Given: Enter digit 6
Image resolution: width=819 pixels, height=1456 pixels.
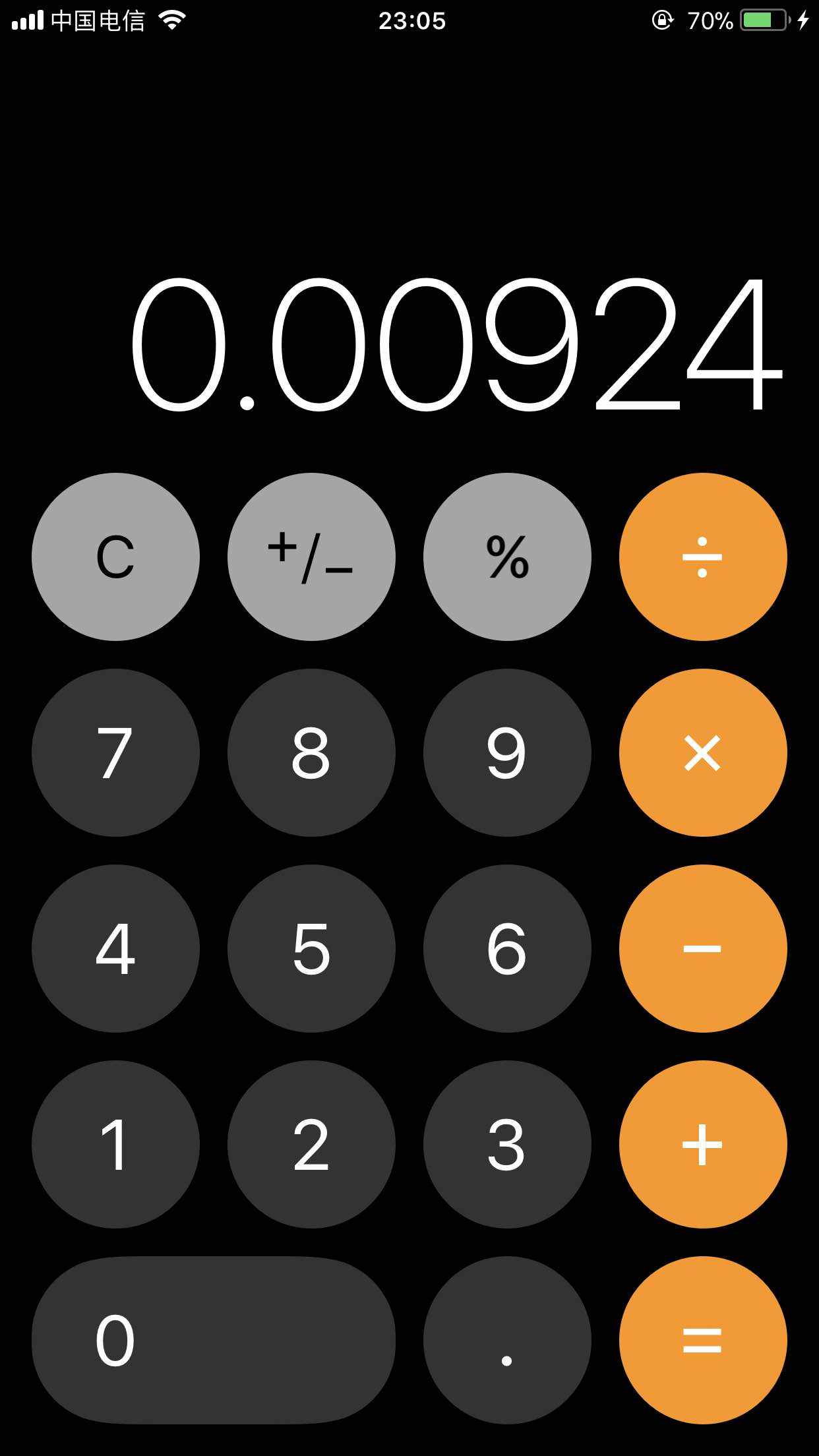Looking at the screenshot, I should tap(507, 948).
